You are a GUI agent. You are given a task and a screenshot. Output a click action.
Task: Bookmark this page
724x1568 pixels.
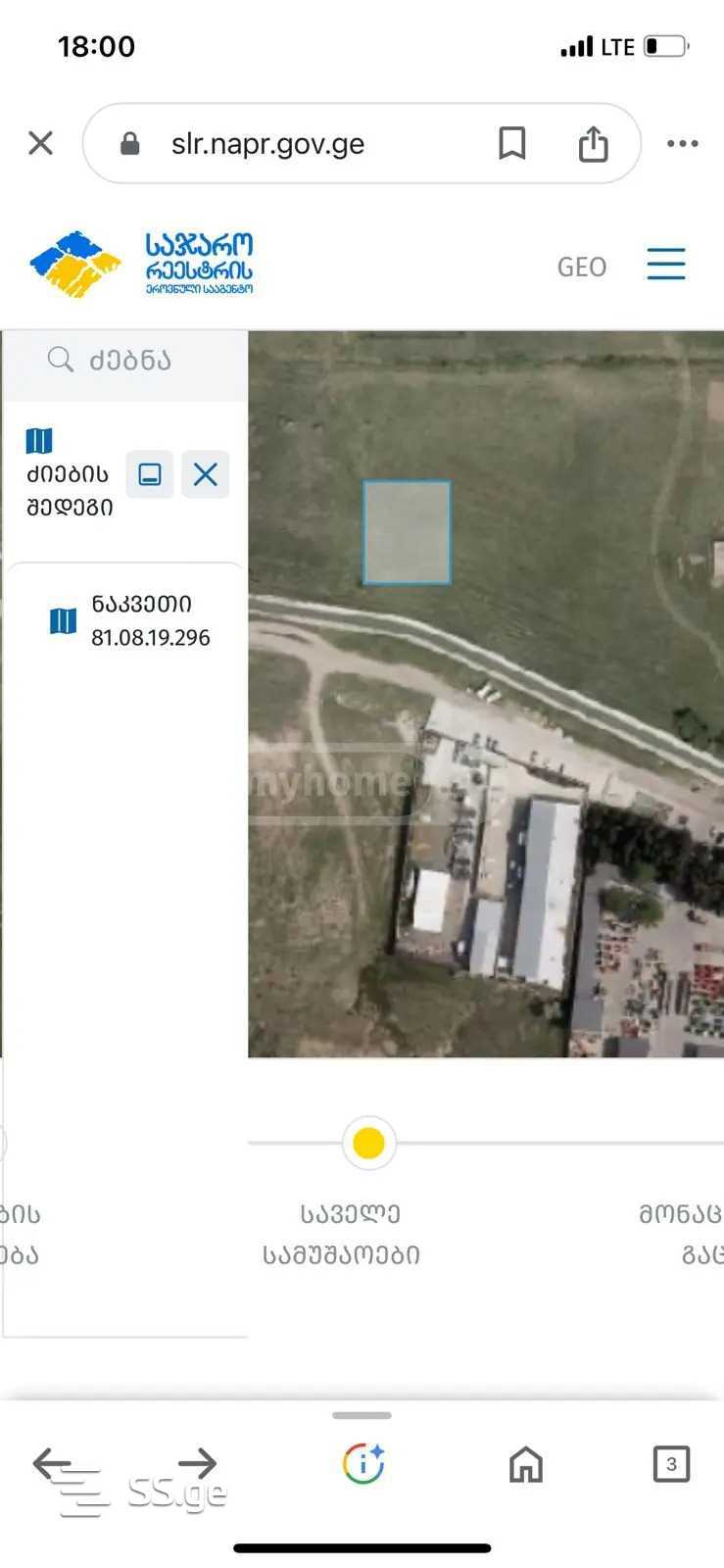tap(511, 144)
